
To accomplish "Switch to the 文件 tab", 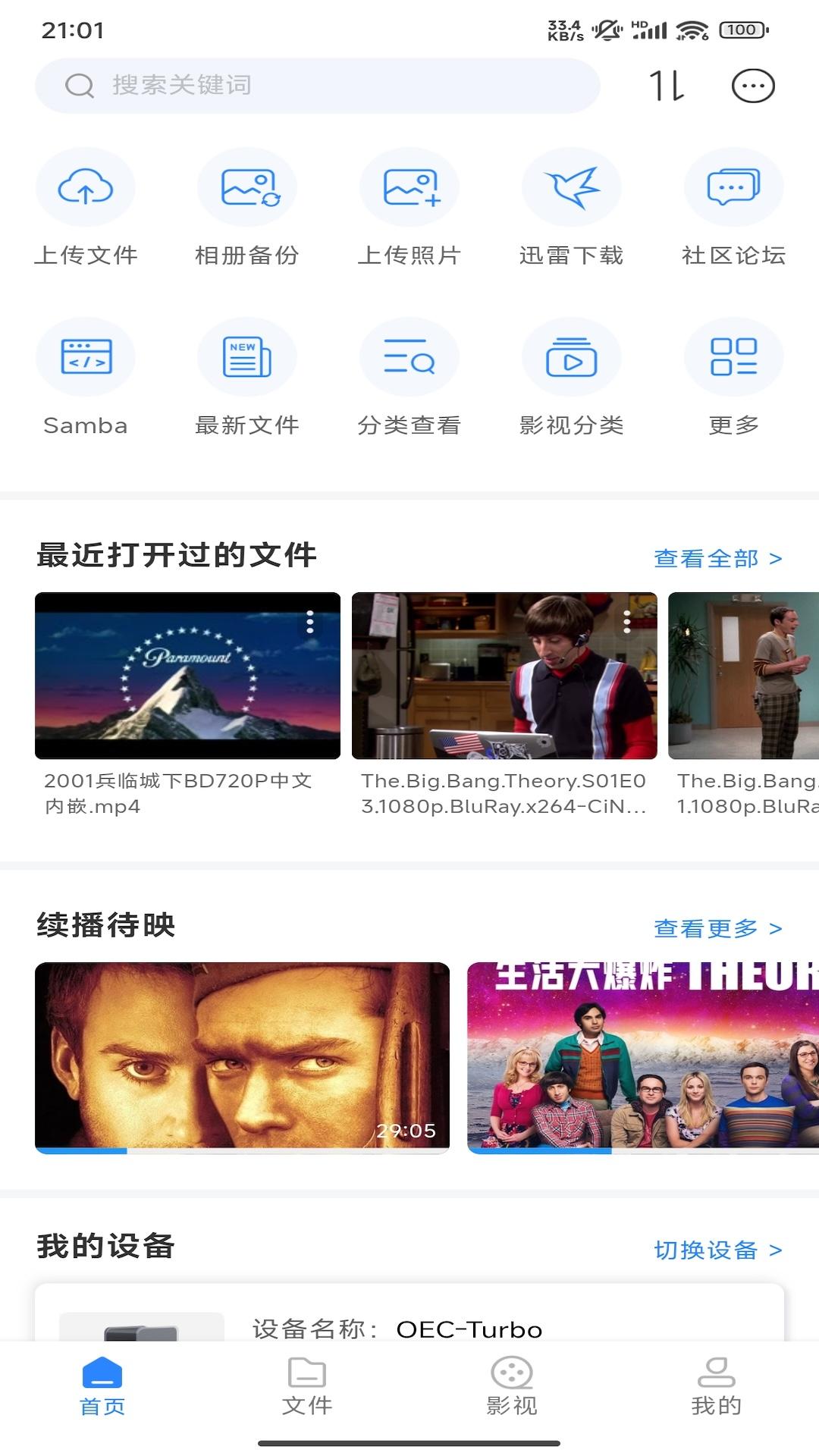I will (307, 1385).
